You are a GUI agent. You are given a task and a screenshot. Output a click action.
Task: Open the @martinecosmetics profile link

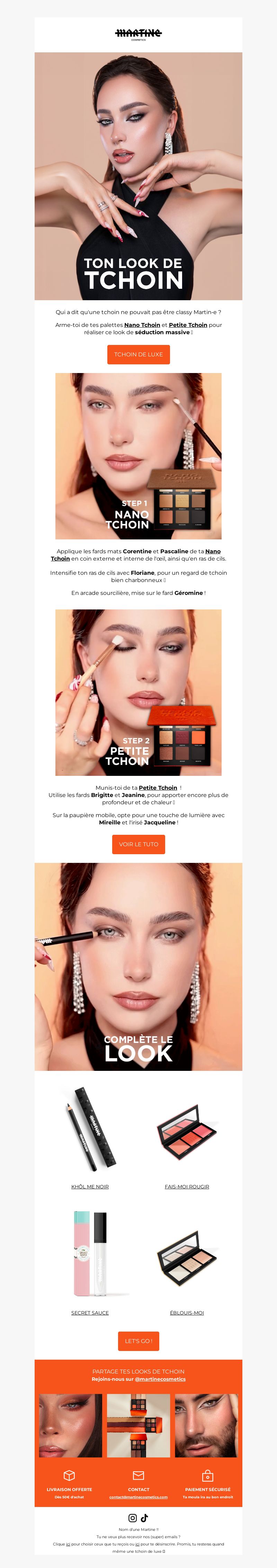tap(160, 1379)
